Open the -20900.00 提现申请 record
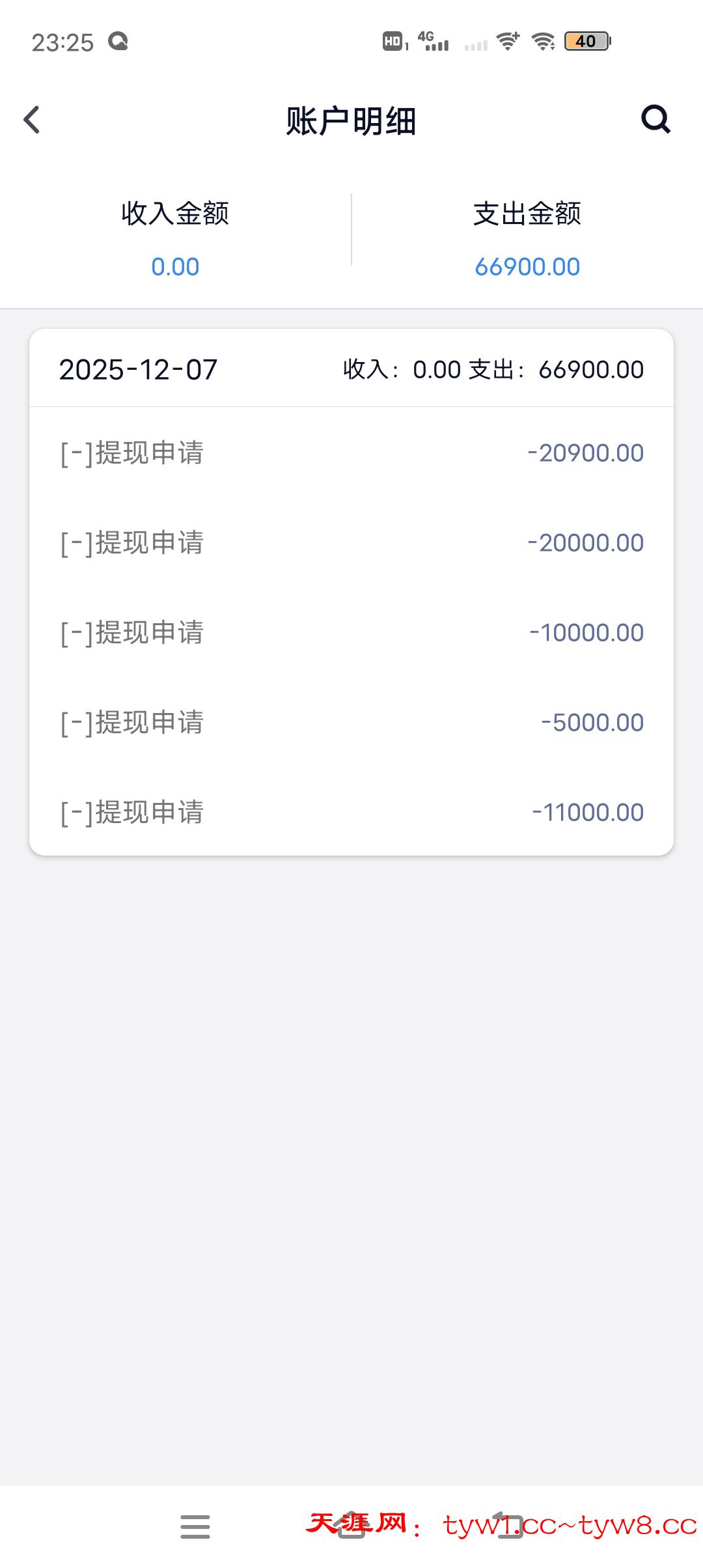Viewport: 703px width, 1568px height. [351, 453]
